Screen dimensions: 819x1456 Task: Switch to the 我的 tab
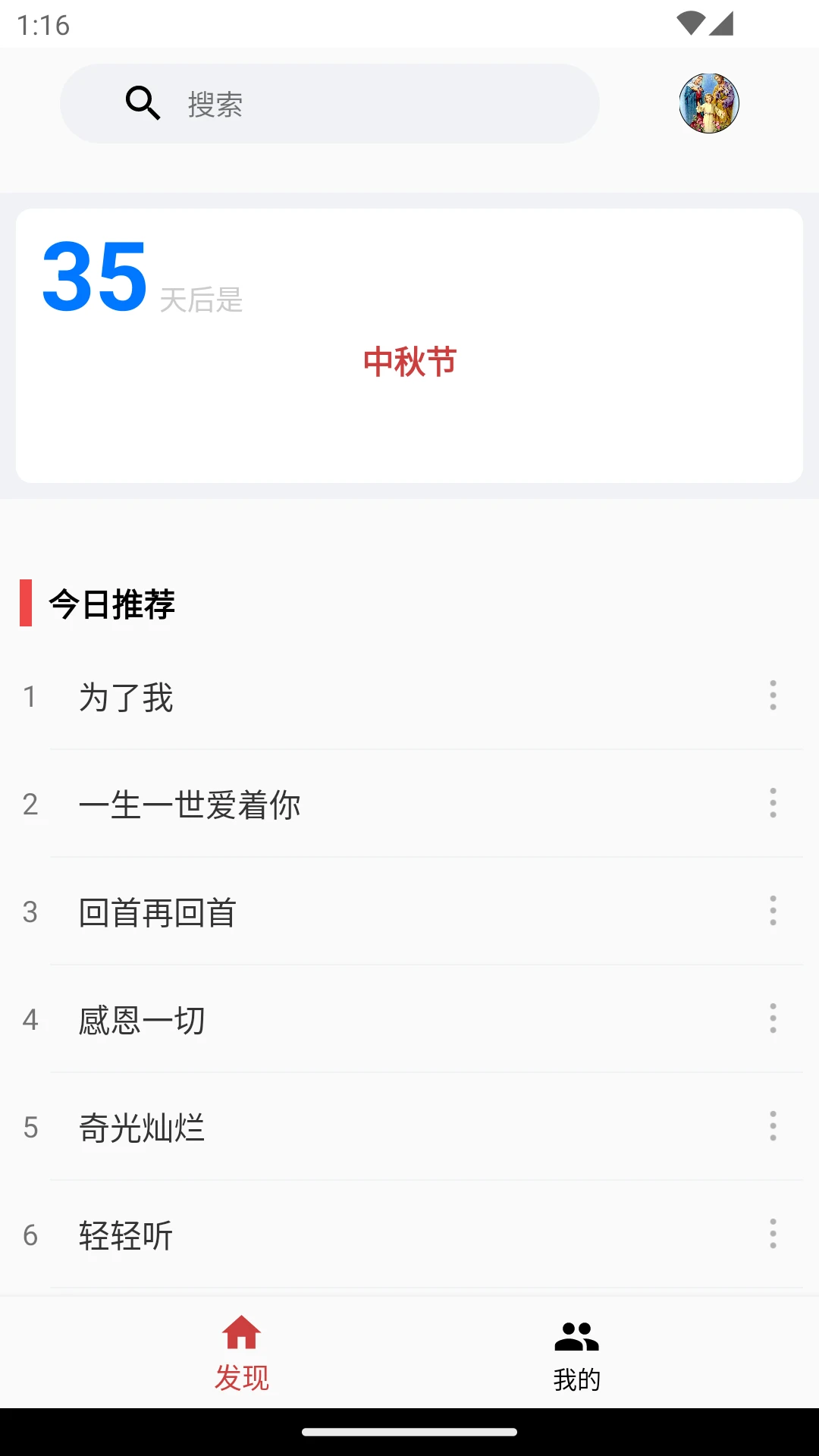tap(576, 1353)
